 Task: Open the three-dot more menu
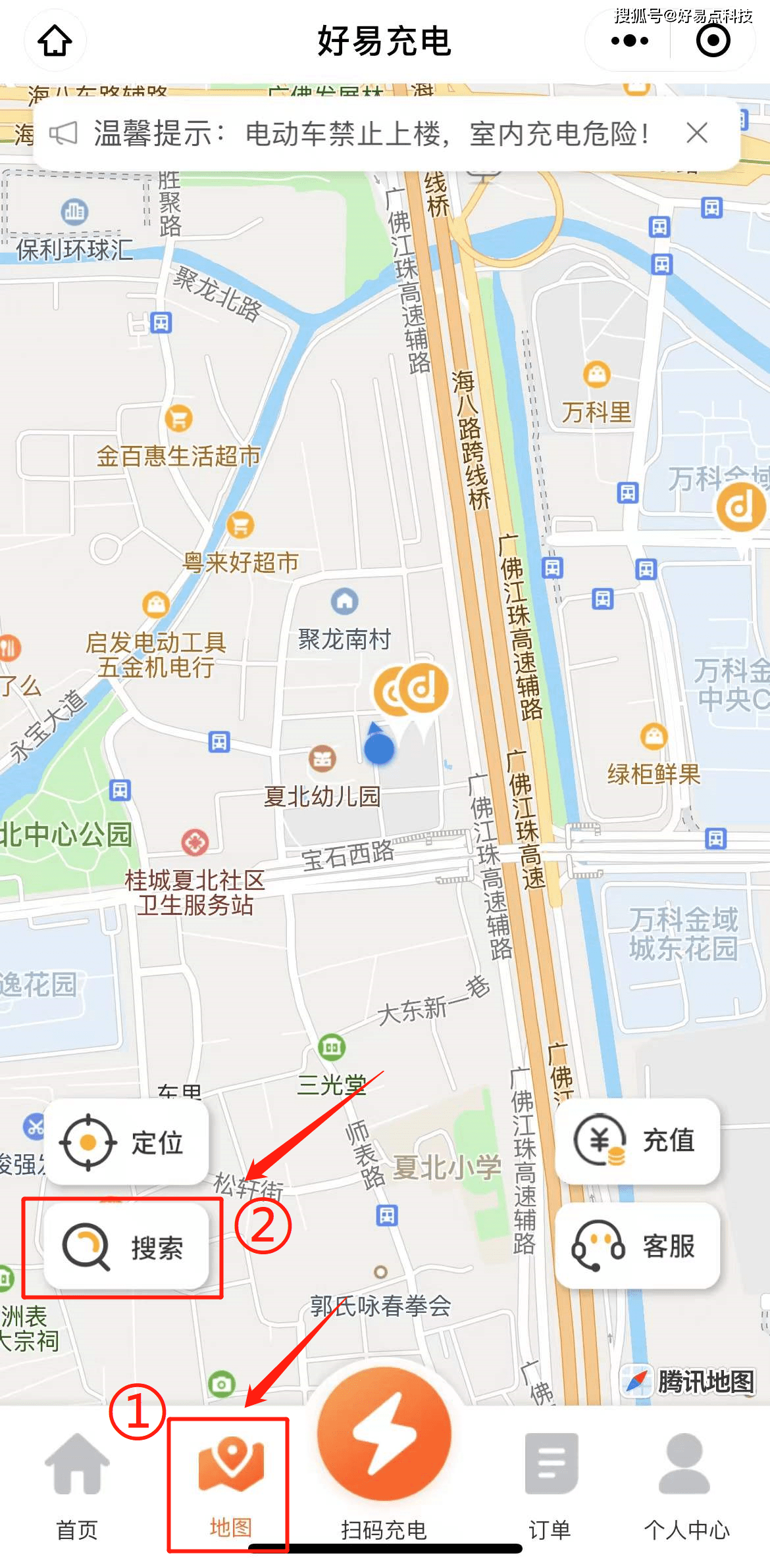click(x=629, y=41)
